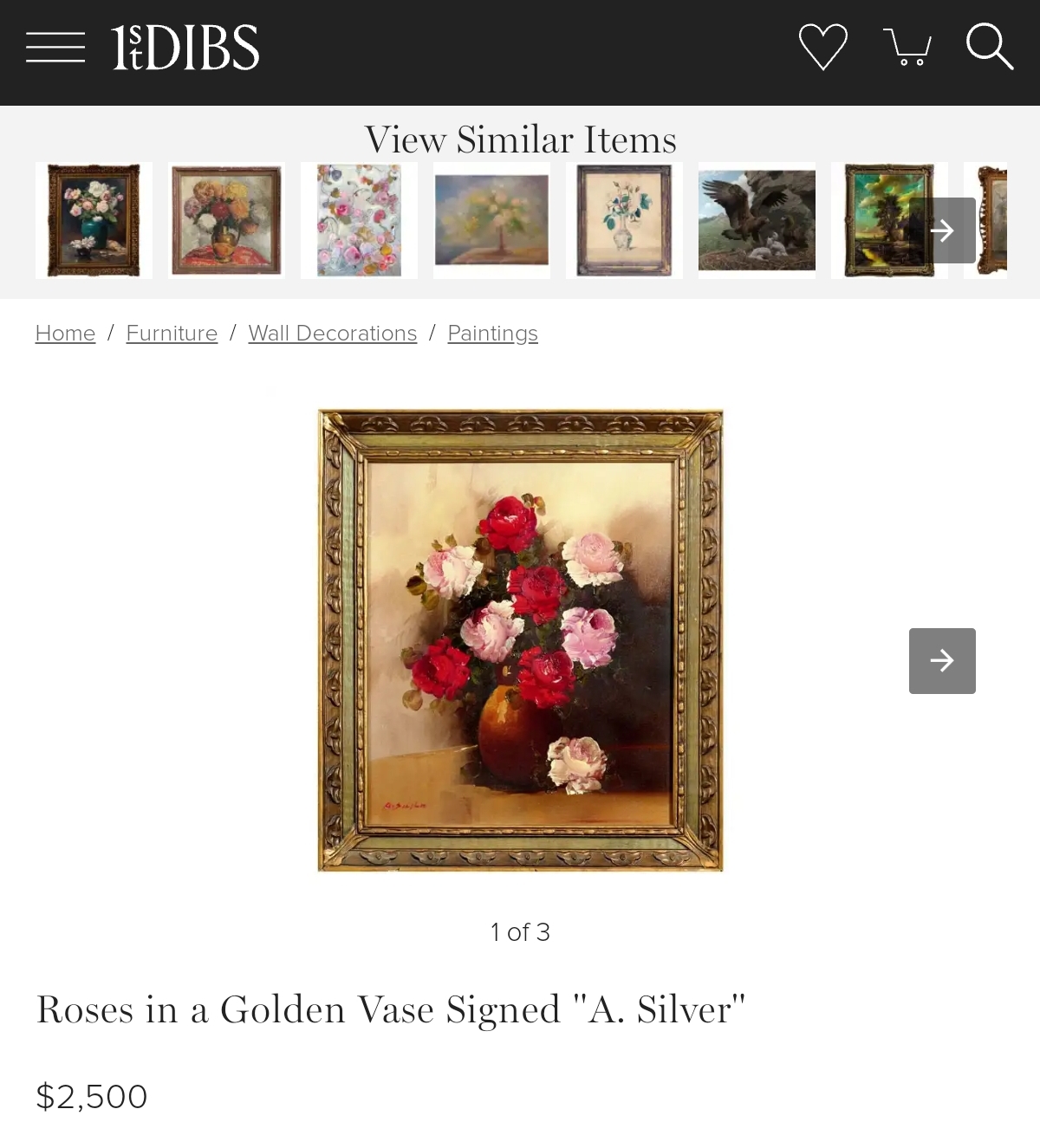
Task: Select the pink roses abstract painting thumbnail
Action: [359, 220]
